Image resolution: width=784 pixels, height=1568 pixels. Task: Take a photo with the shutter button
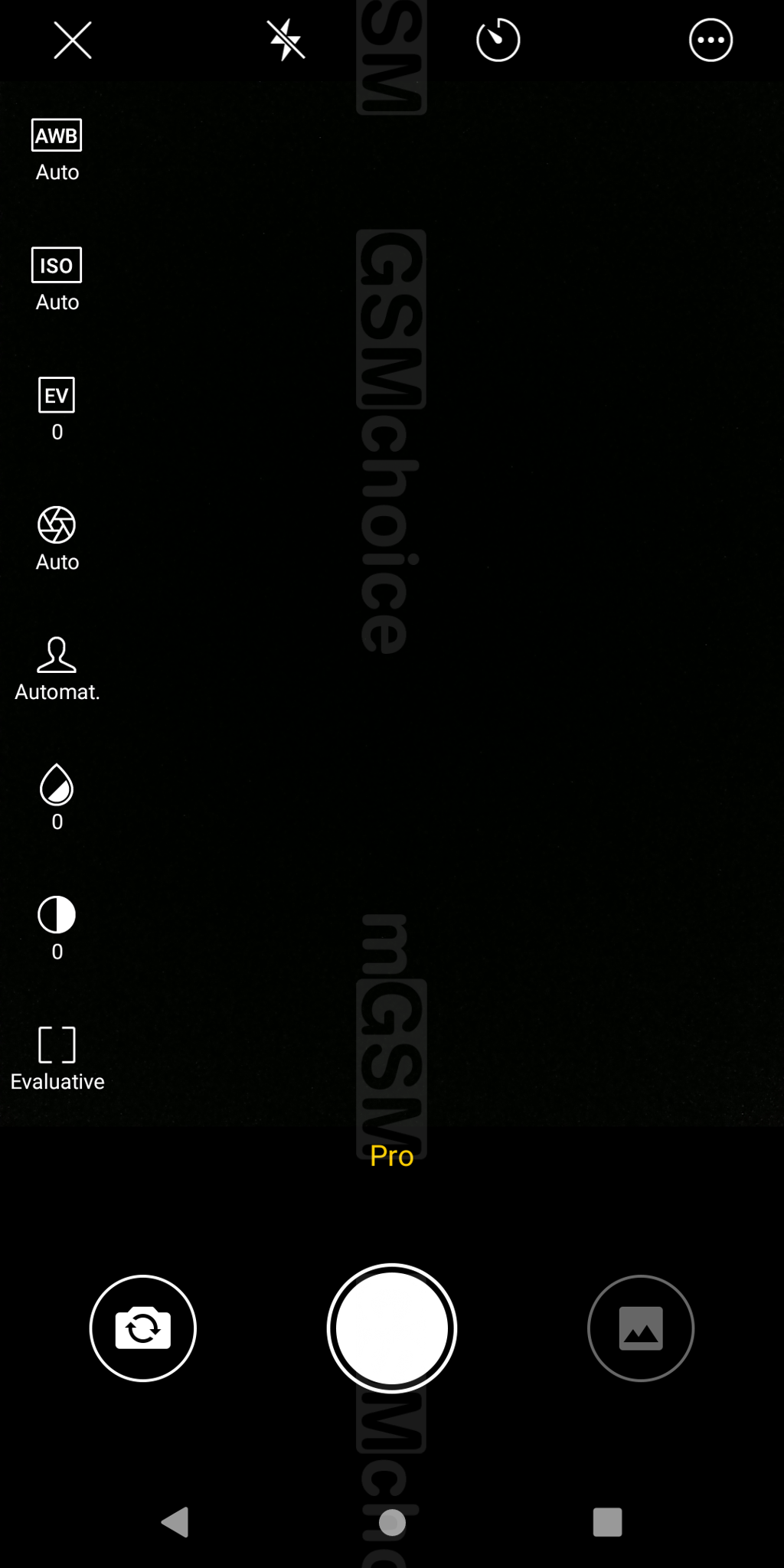[x=391, y=1328]
